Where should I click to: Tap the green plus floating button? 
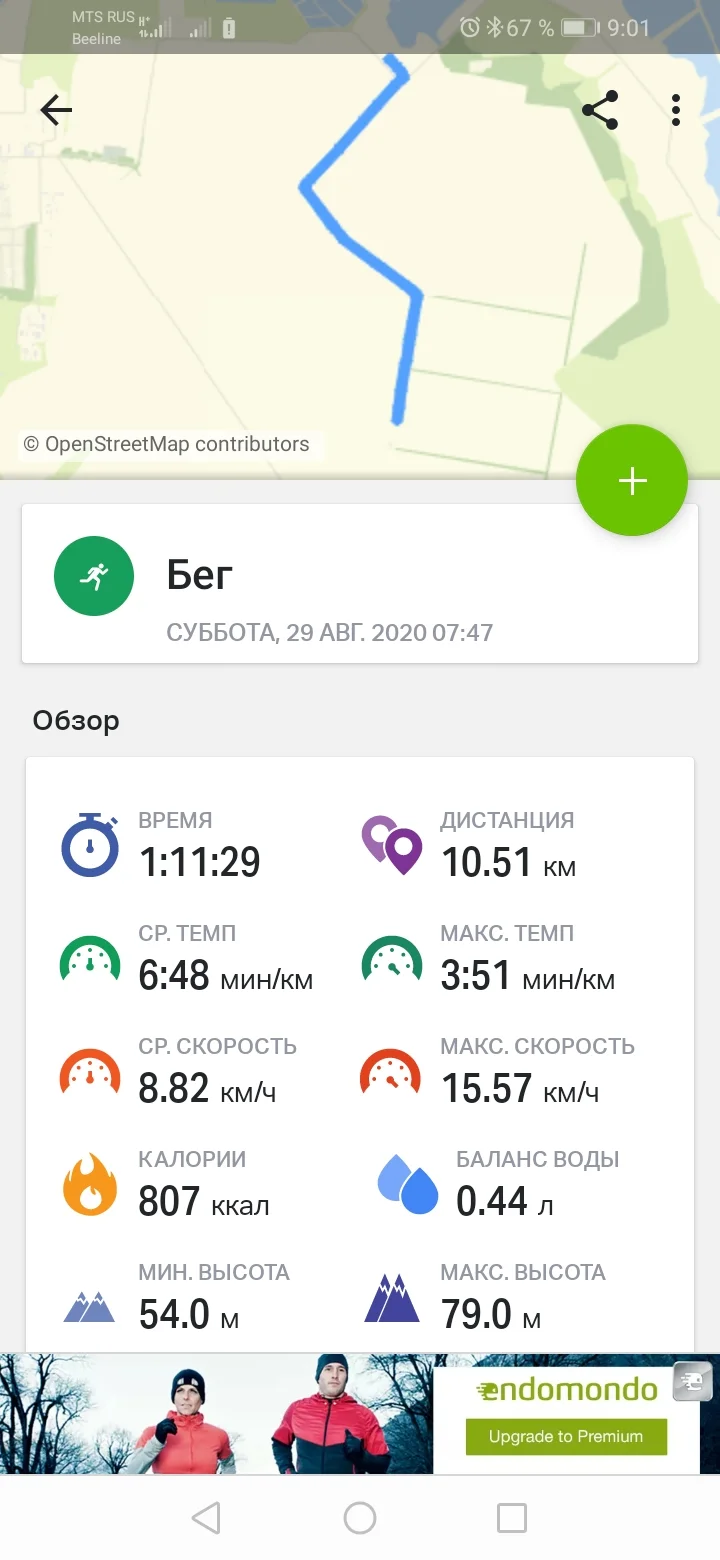point(632,481)
